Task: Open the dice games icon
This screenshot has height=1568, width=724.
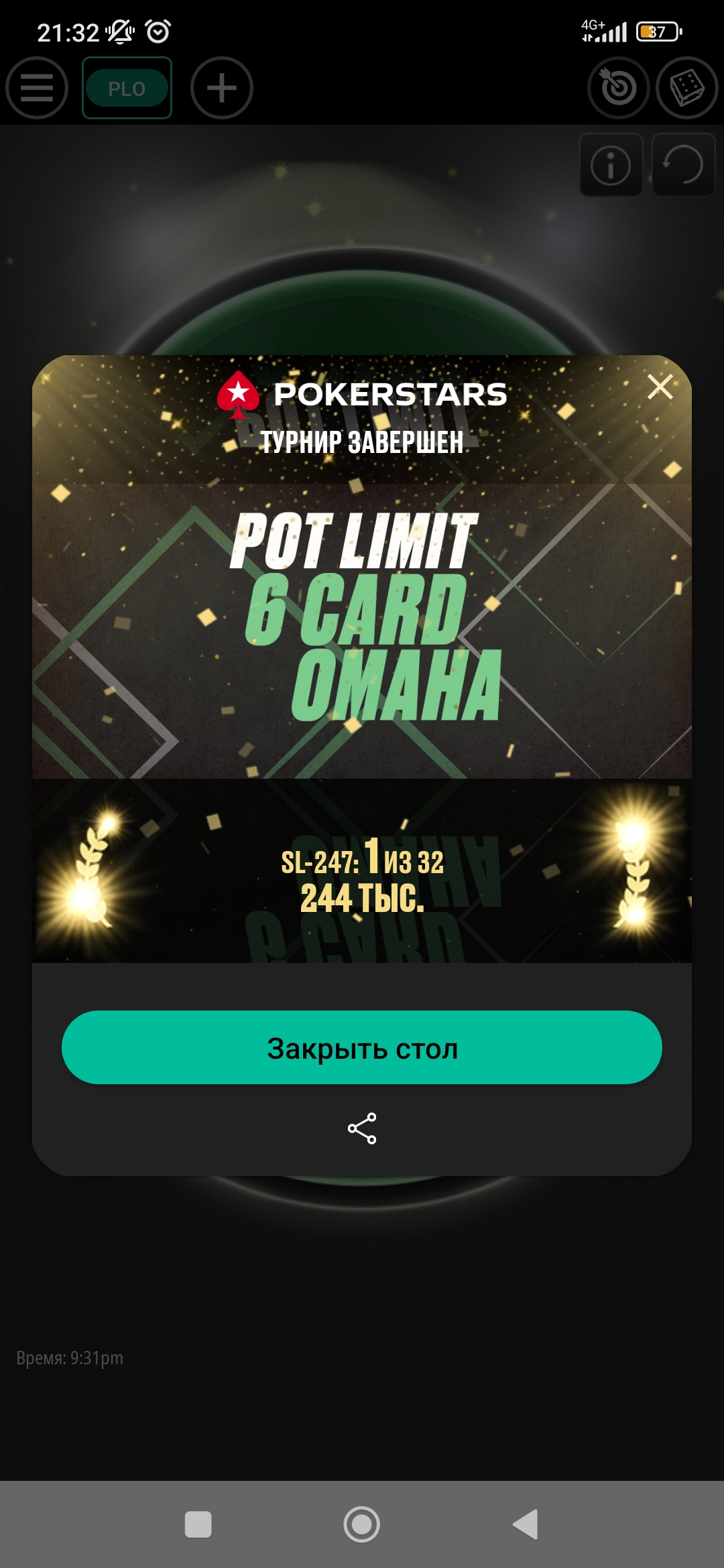Action: point(687,88)
